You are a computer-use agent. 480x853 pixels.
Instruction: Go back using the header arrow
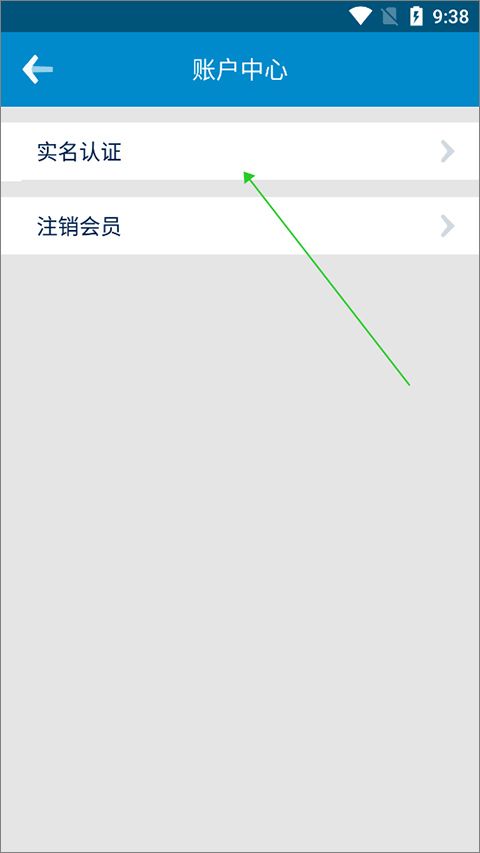click(38, 69)
